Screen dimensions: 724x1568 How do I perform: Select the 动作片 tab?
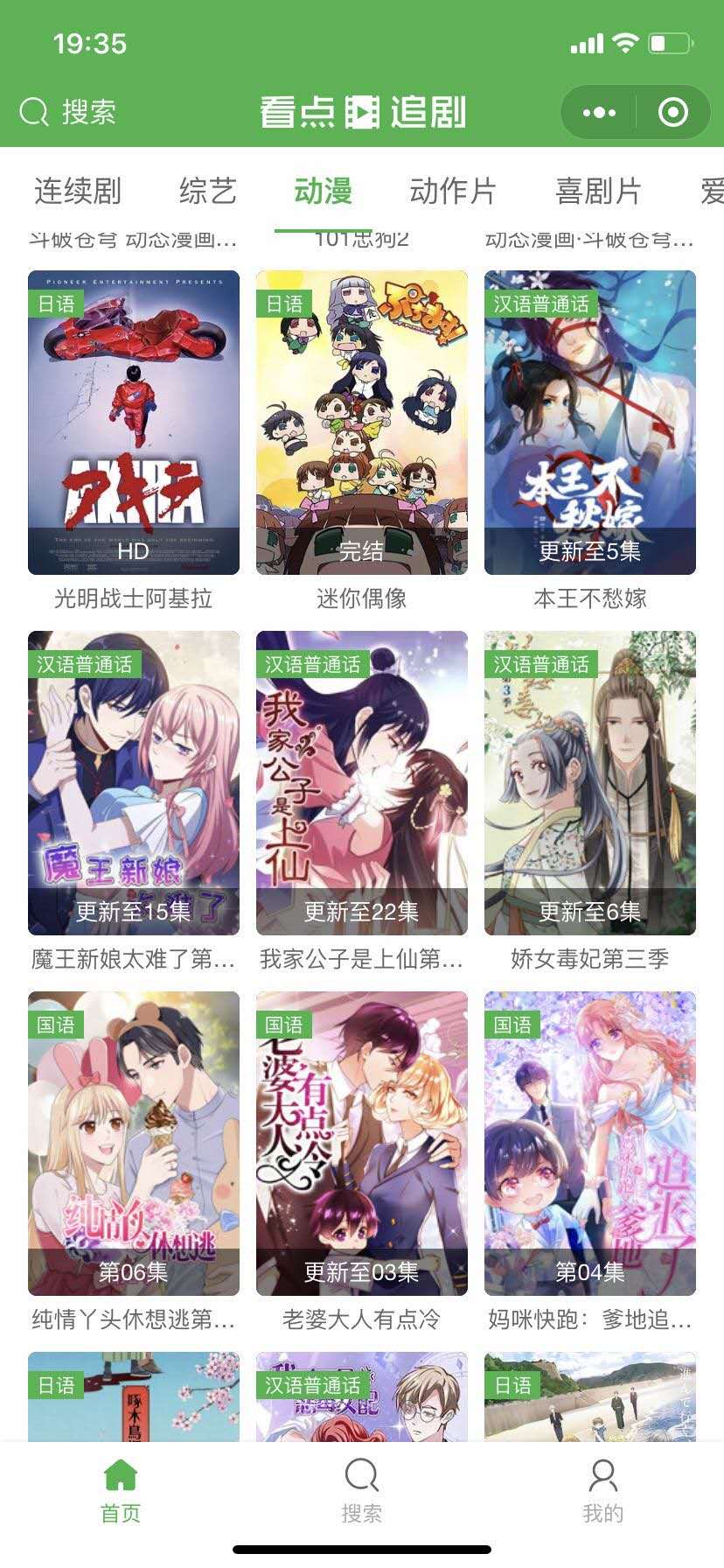[453, 191]
